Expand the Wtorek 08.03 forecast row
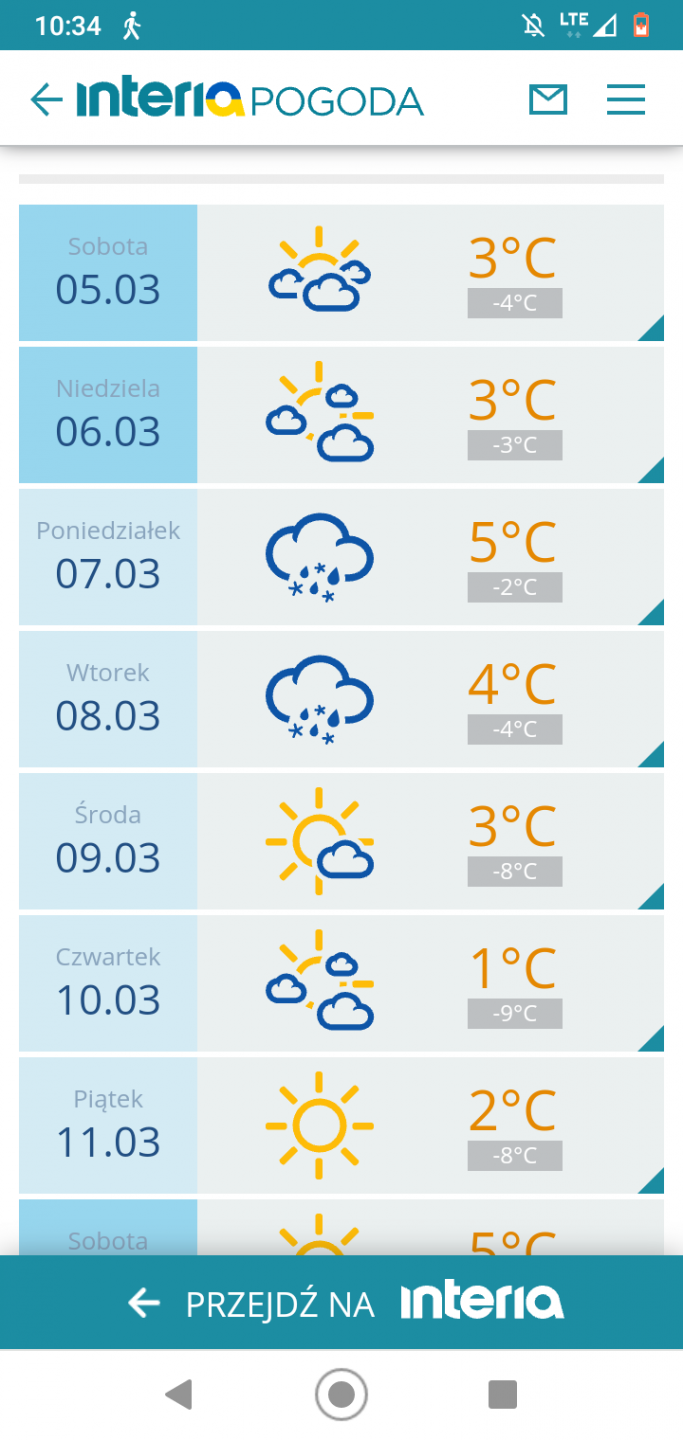The width and height of the screenshot is (683, 1440). pyautogui.click(x=341, y=699)
